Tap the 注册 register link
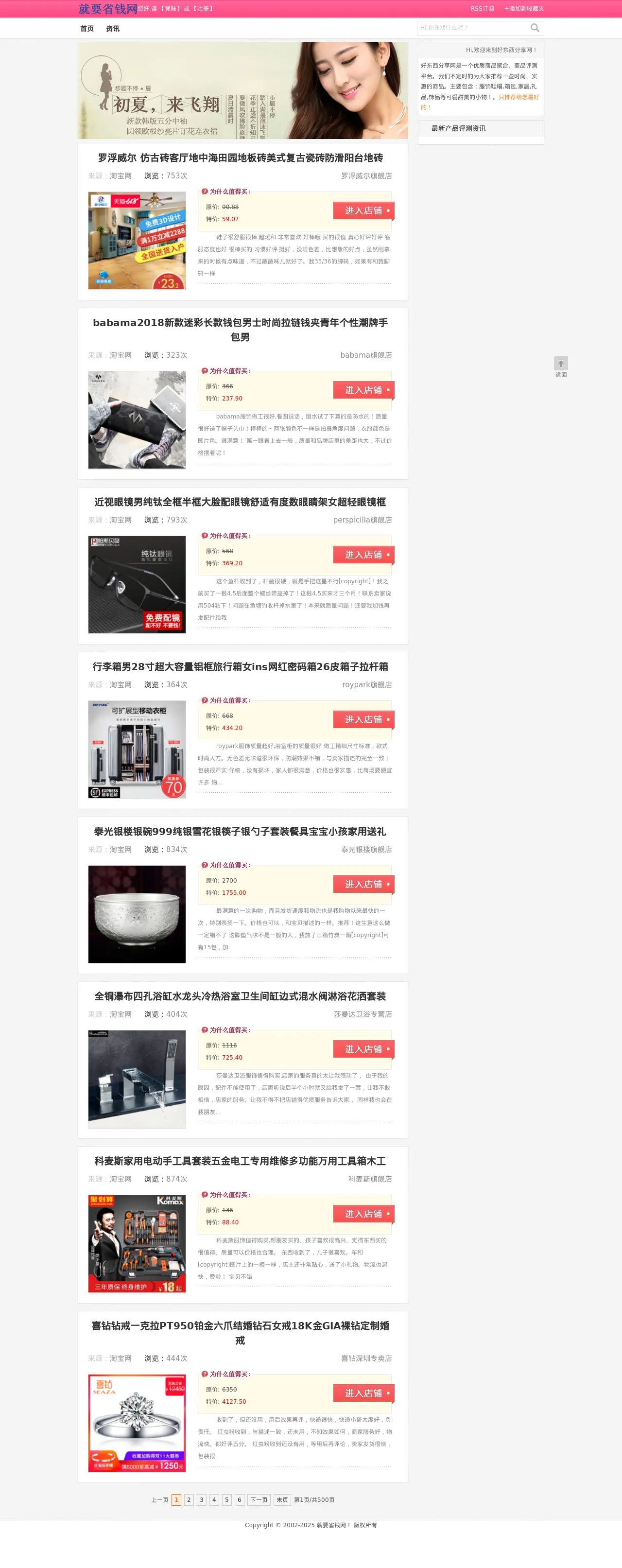 [x=203, y=9]
